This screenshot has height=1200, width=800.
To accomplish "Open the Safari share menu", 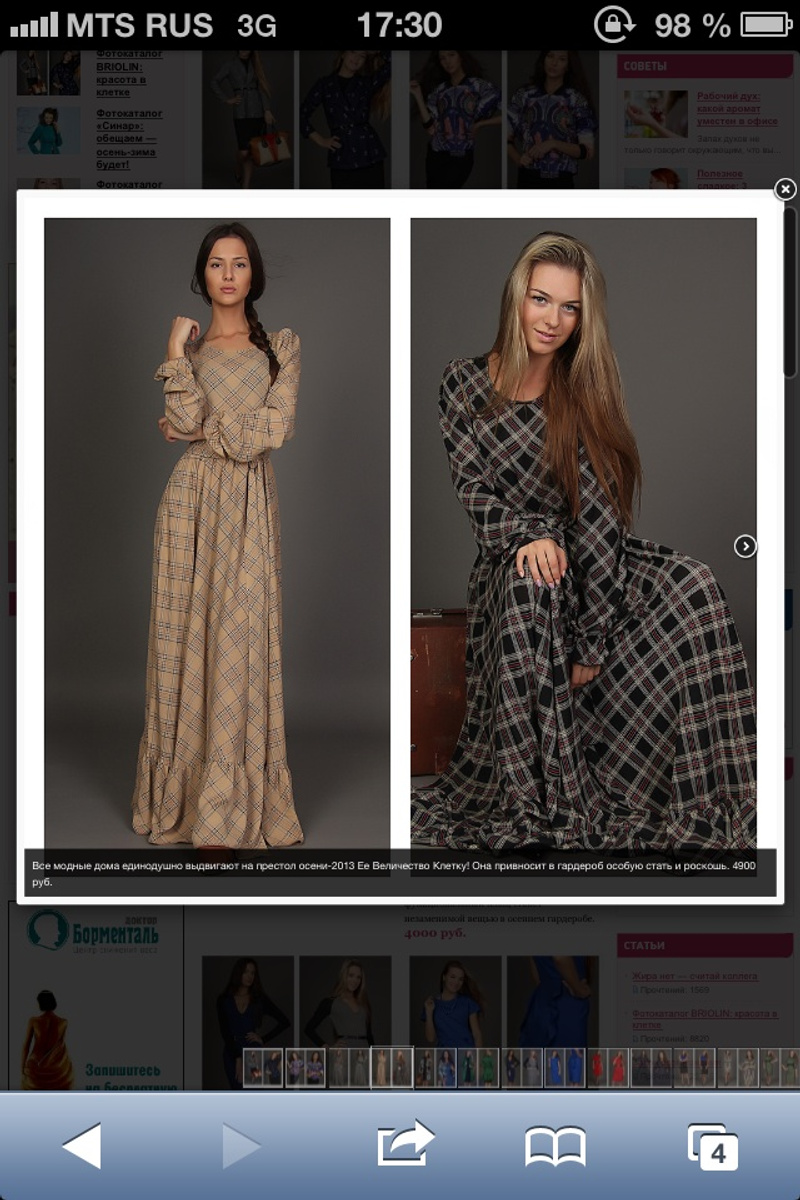I will coord(405,1144).
